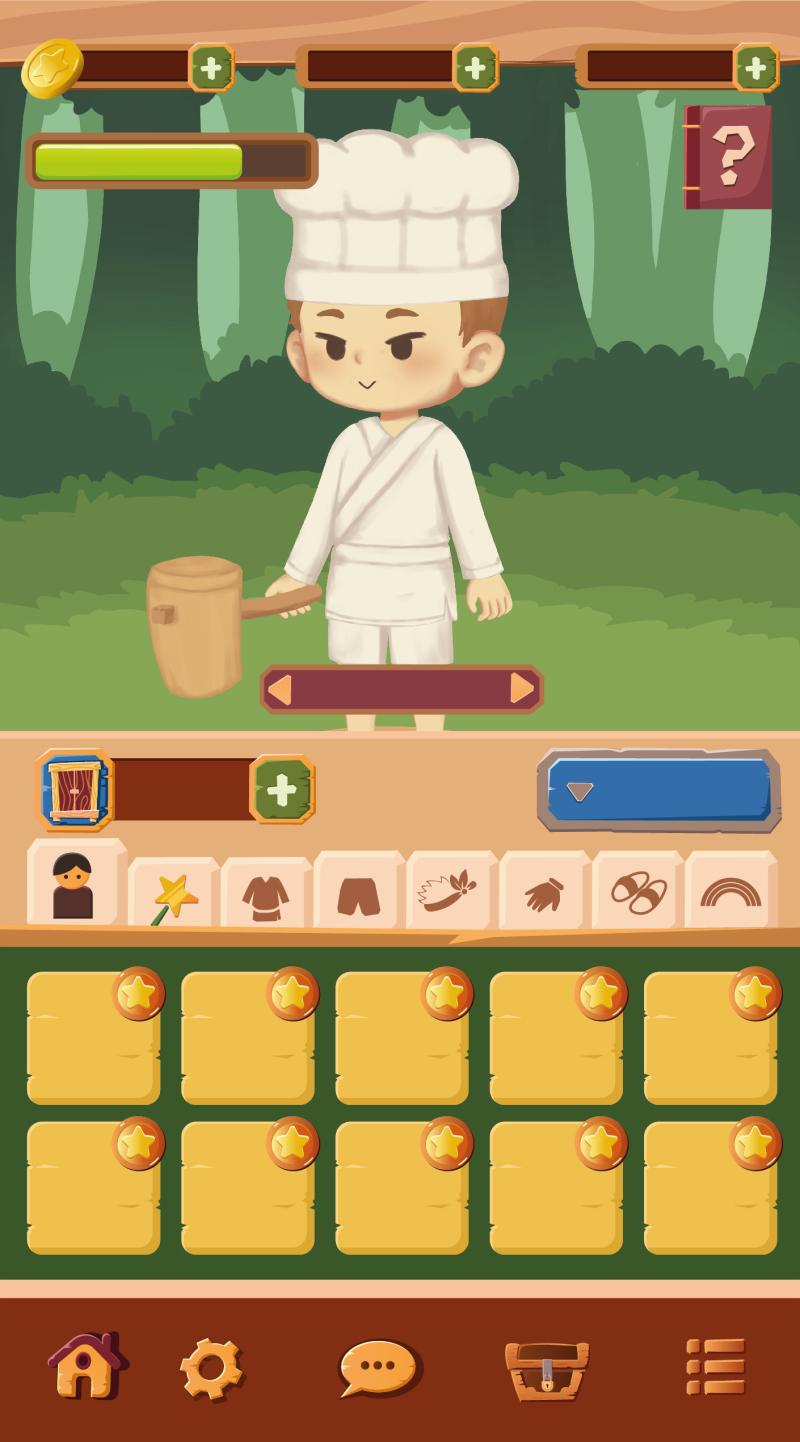
Task: Show previous character with left arrow
Action: pos(279,689)
